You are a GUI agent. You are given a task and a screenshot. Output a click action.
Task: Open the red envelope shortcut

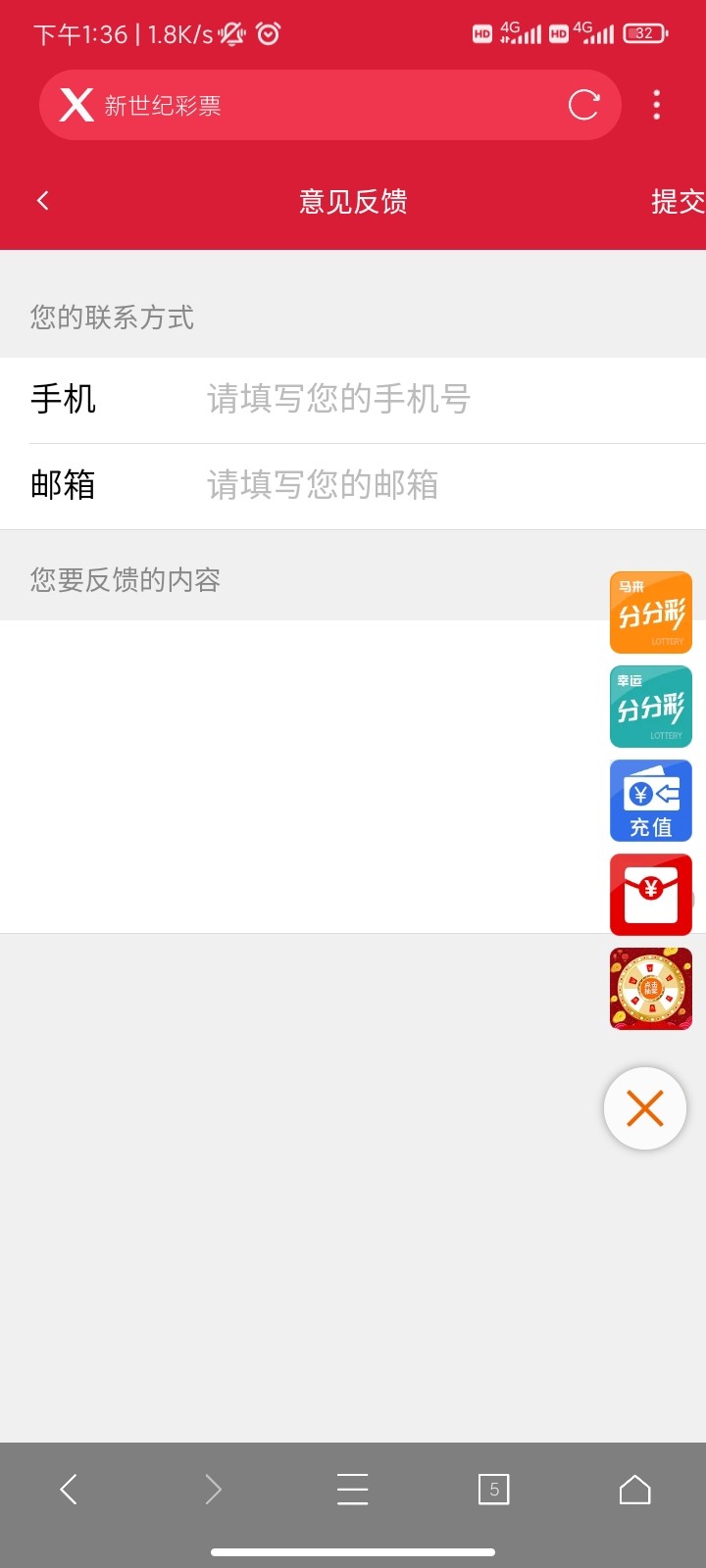(x=651, y=895)
